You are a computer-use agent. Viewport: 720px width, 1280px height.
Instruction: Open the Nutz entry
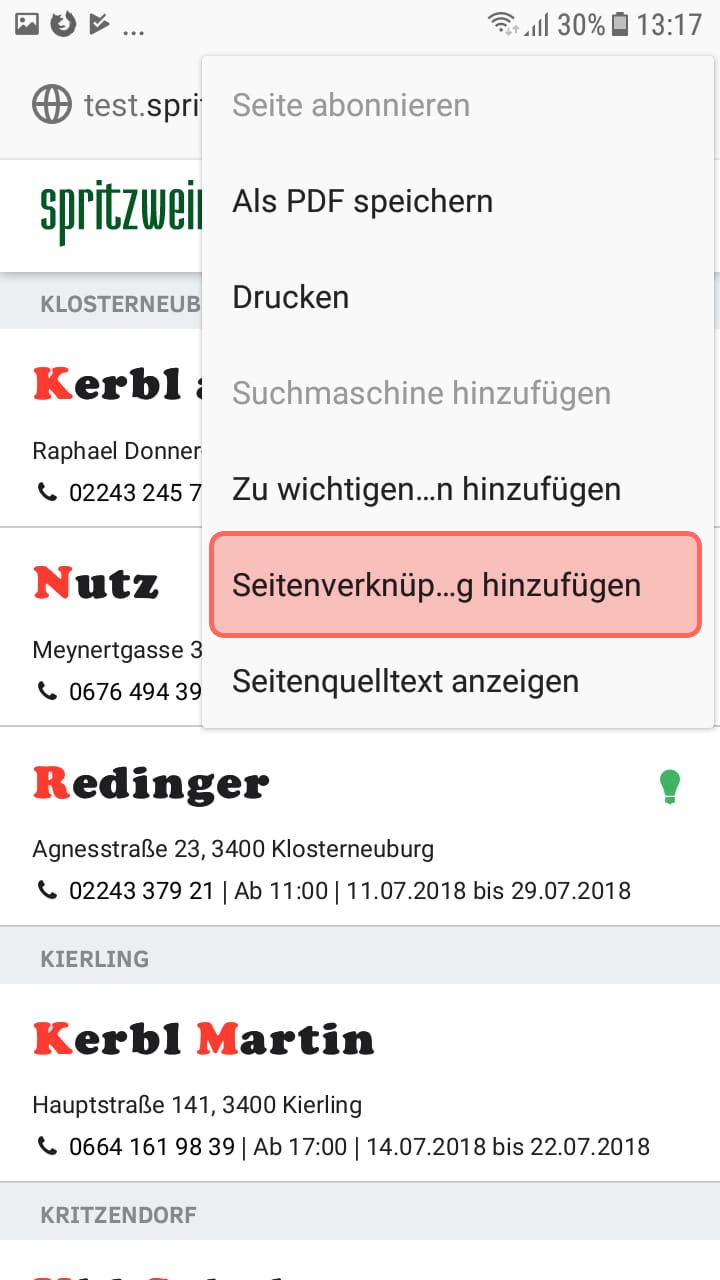[100, 627]
